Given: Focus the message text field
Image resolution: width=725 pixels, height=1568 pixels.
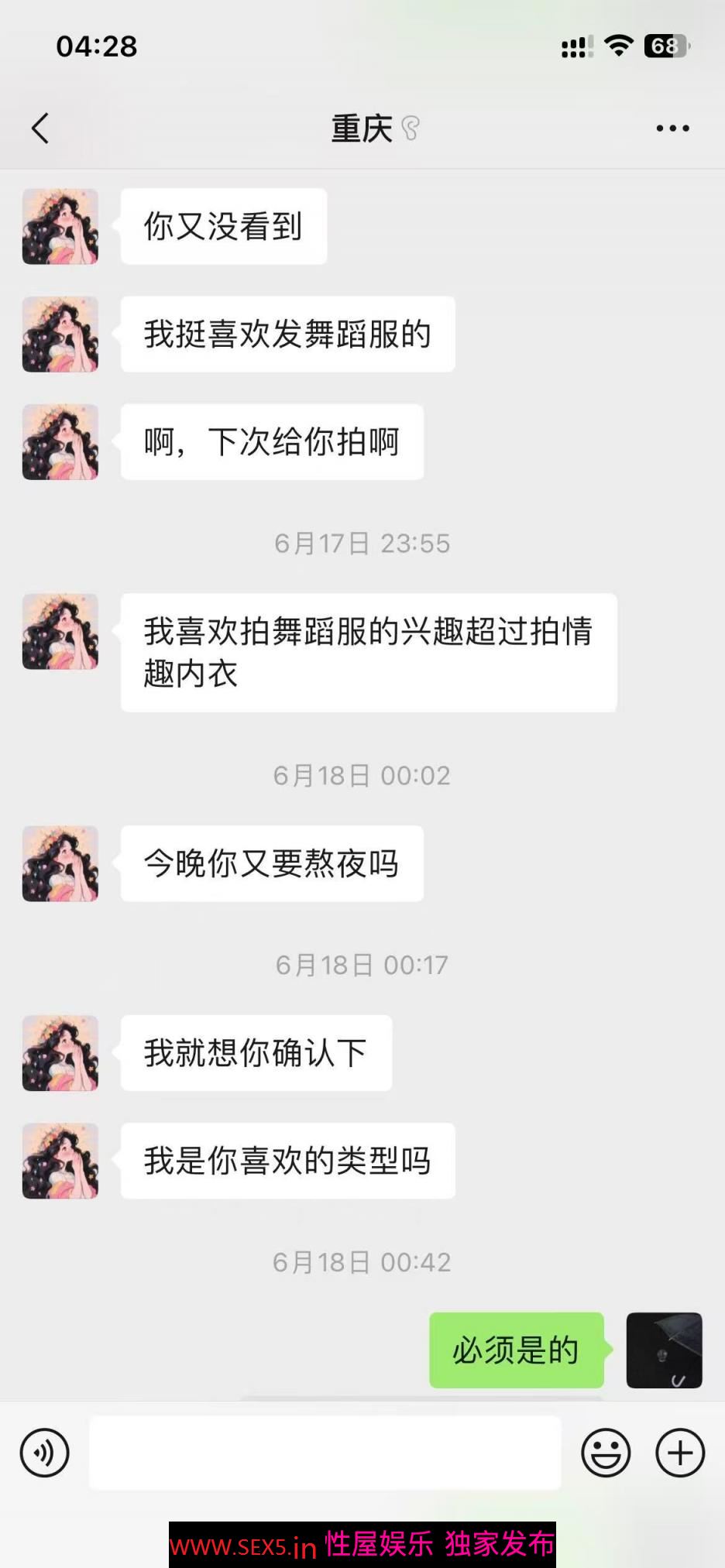Looking at the screenshot, I should click(325, 1453).
